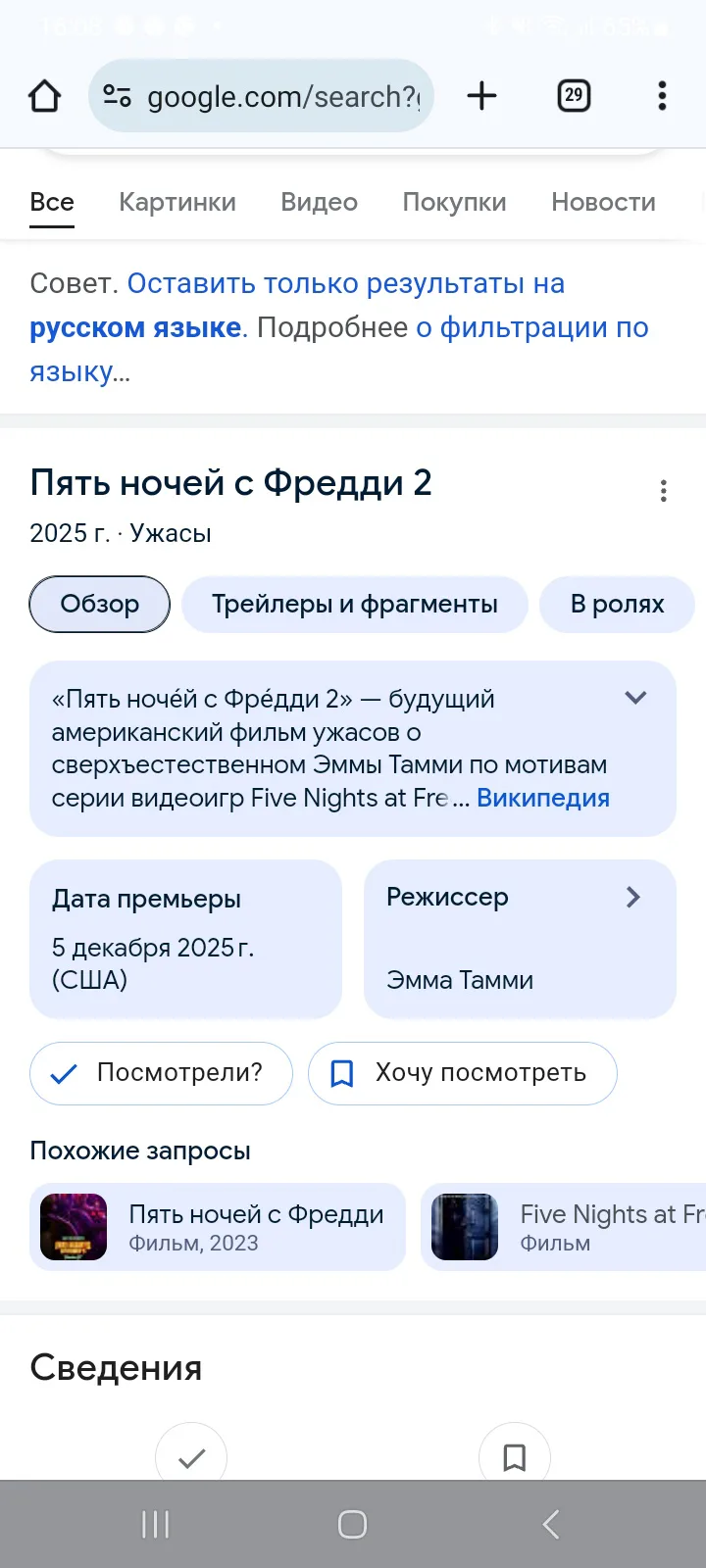Screen dimensions: 706x1568
Task: Open Пять ночей с Фредди Фильм, 2023
Action: [218, 1227]
